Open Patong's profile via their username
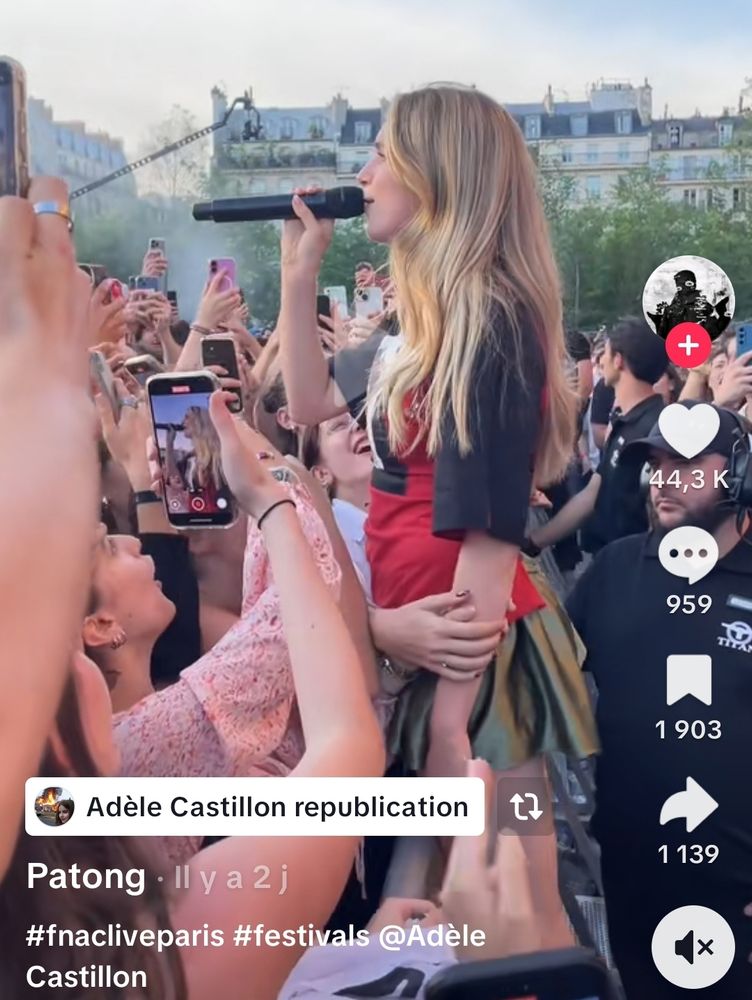Image resolution: width=752 pixels, height=1000 pixels. pos(87,875)
